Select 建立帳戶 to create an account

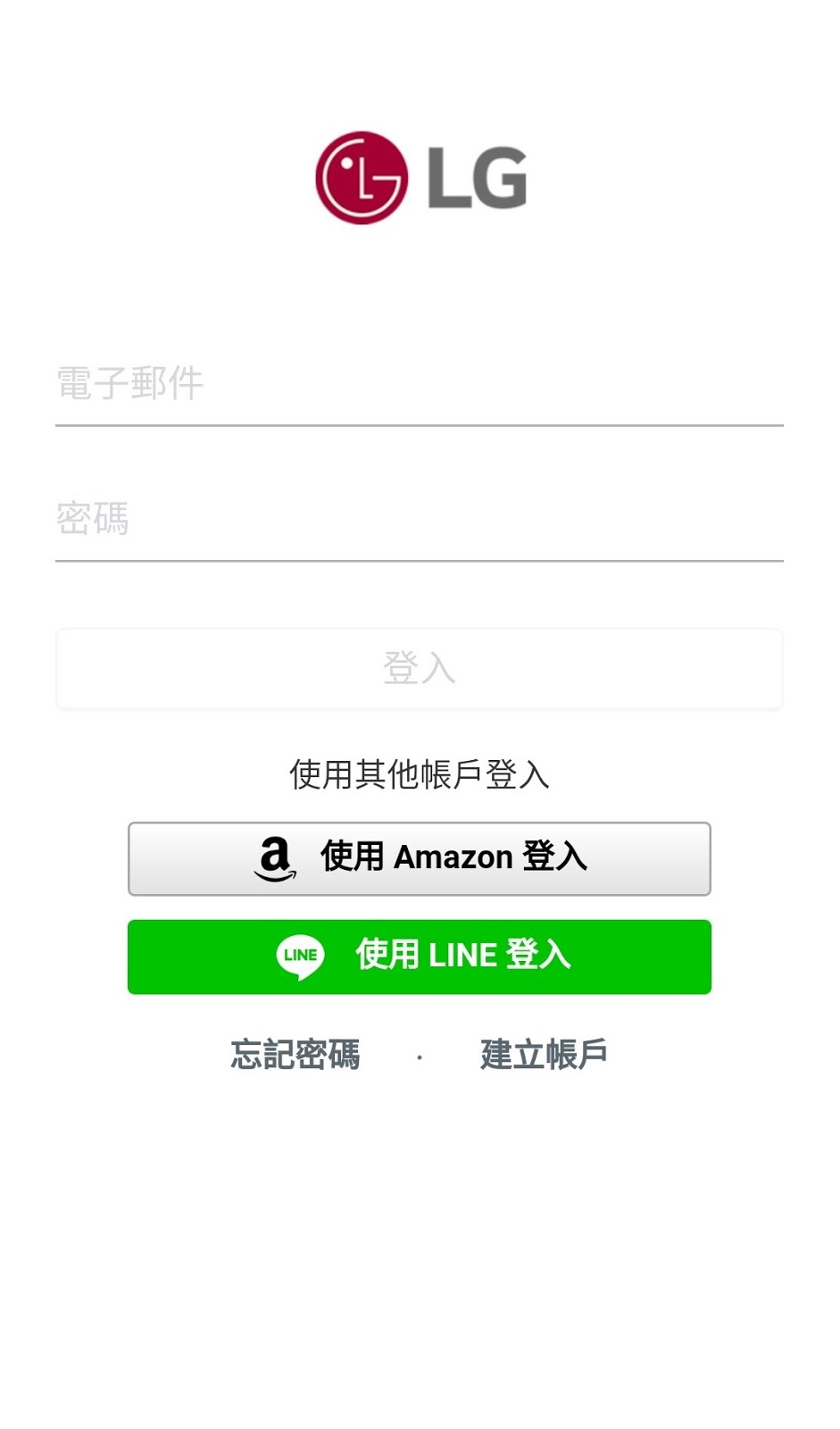click(x=544, y=1055)
